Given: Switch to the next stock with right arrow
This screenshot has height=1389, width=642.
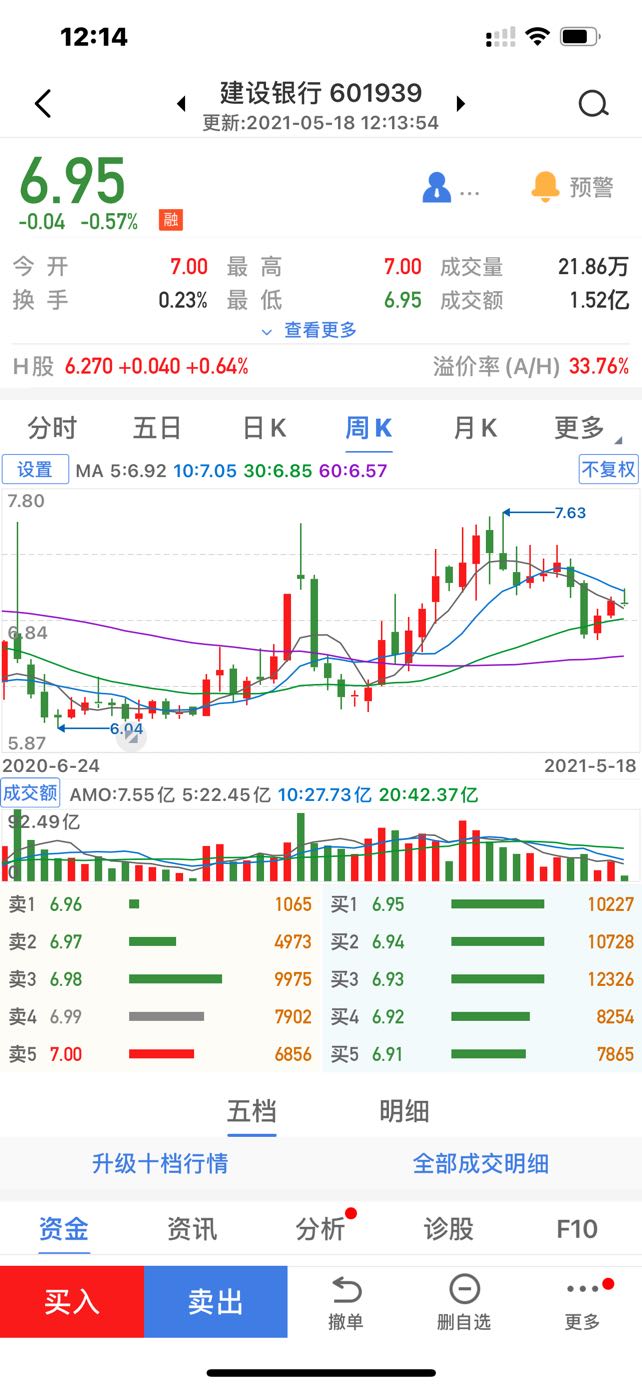Looking at the screenshot, I should tap(460, 104).
